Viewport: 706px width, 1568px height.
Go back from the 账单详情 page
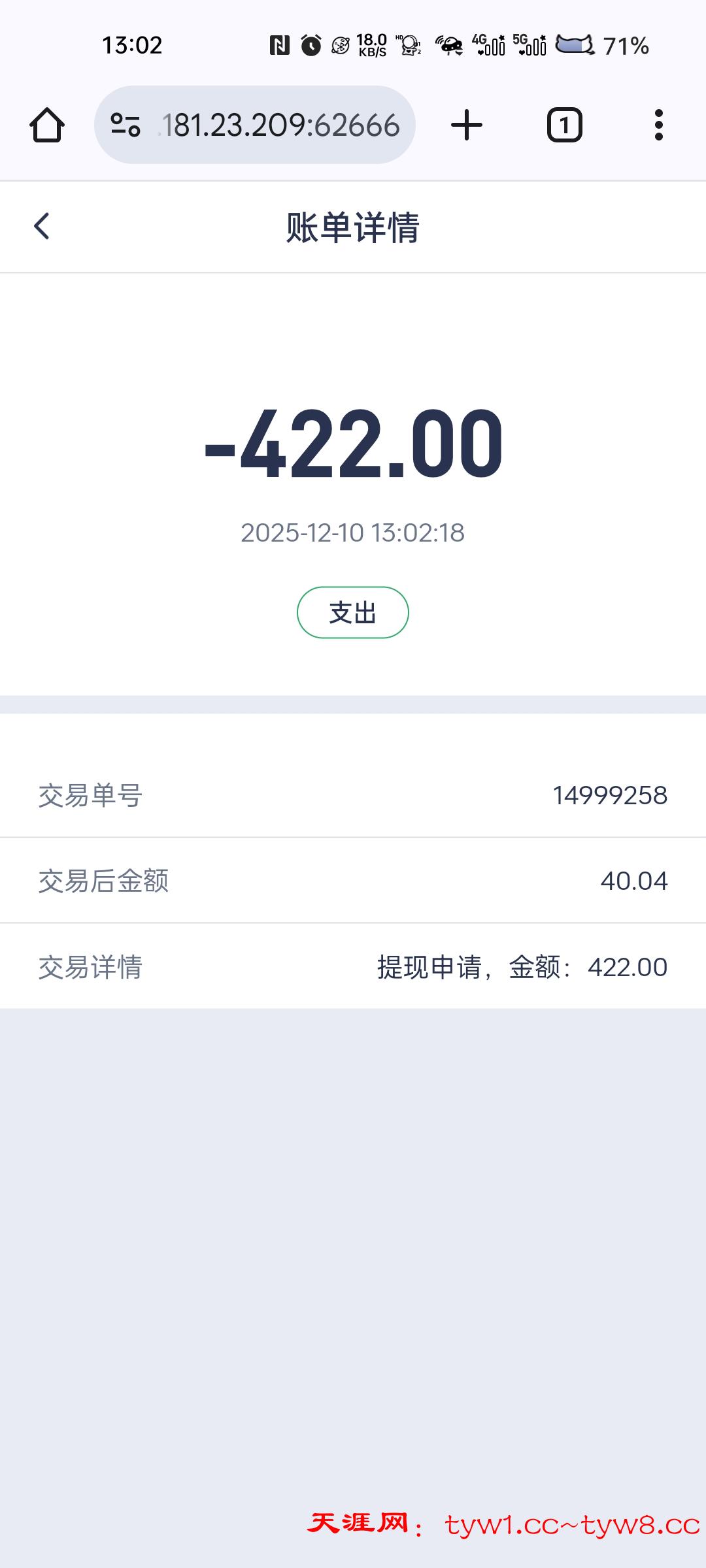click(x=42, y=227)
